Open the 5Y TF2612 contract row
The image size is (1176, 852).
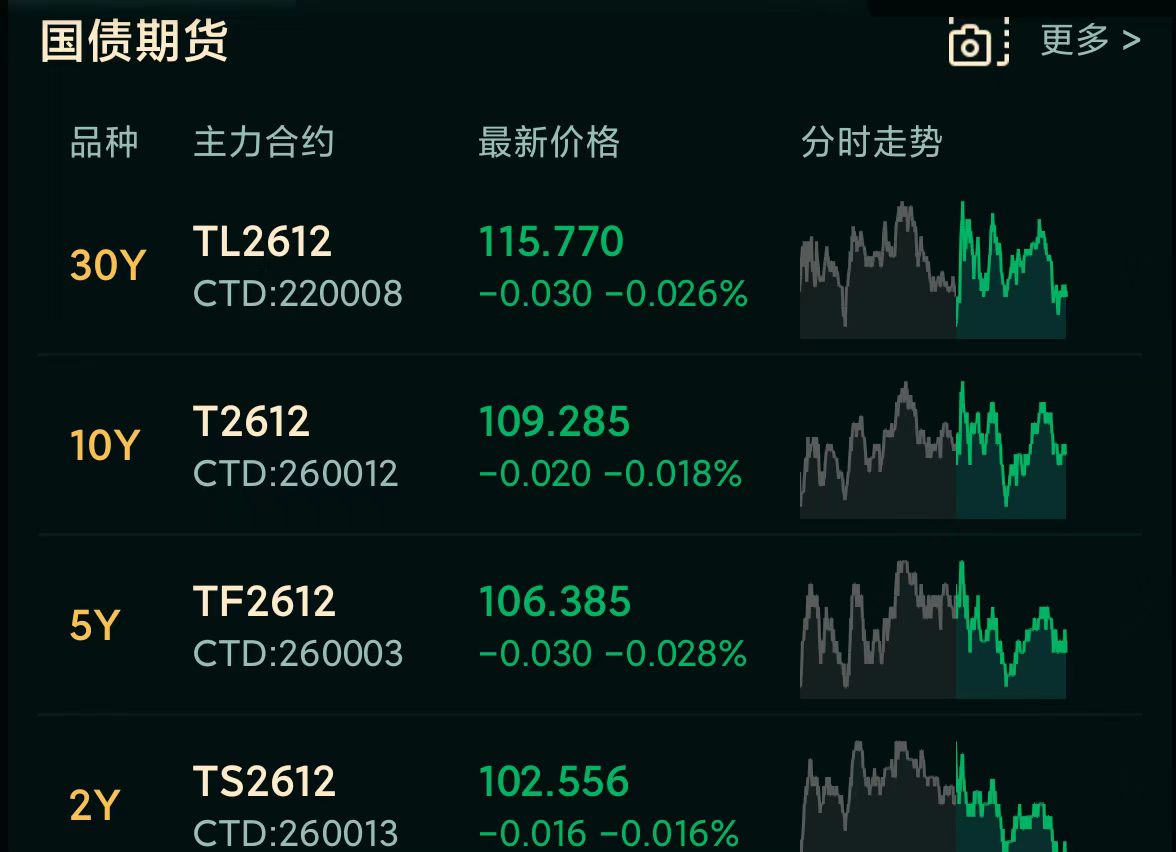click(x=590, y=626)
